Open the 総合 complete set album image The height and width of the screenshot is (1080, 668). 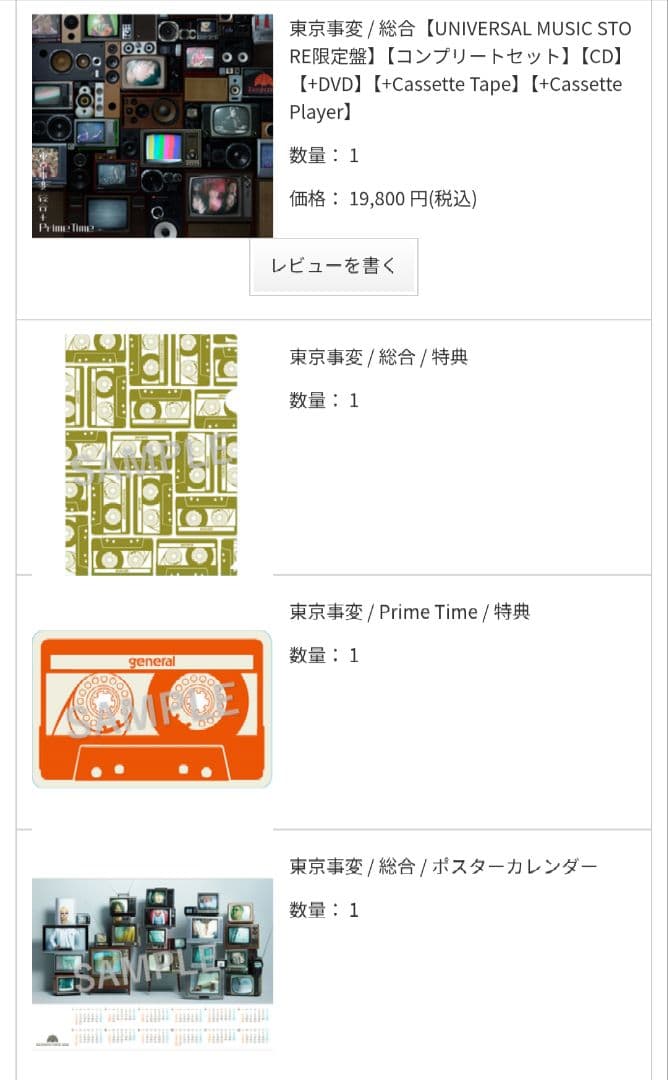click(152, 125)
